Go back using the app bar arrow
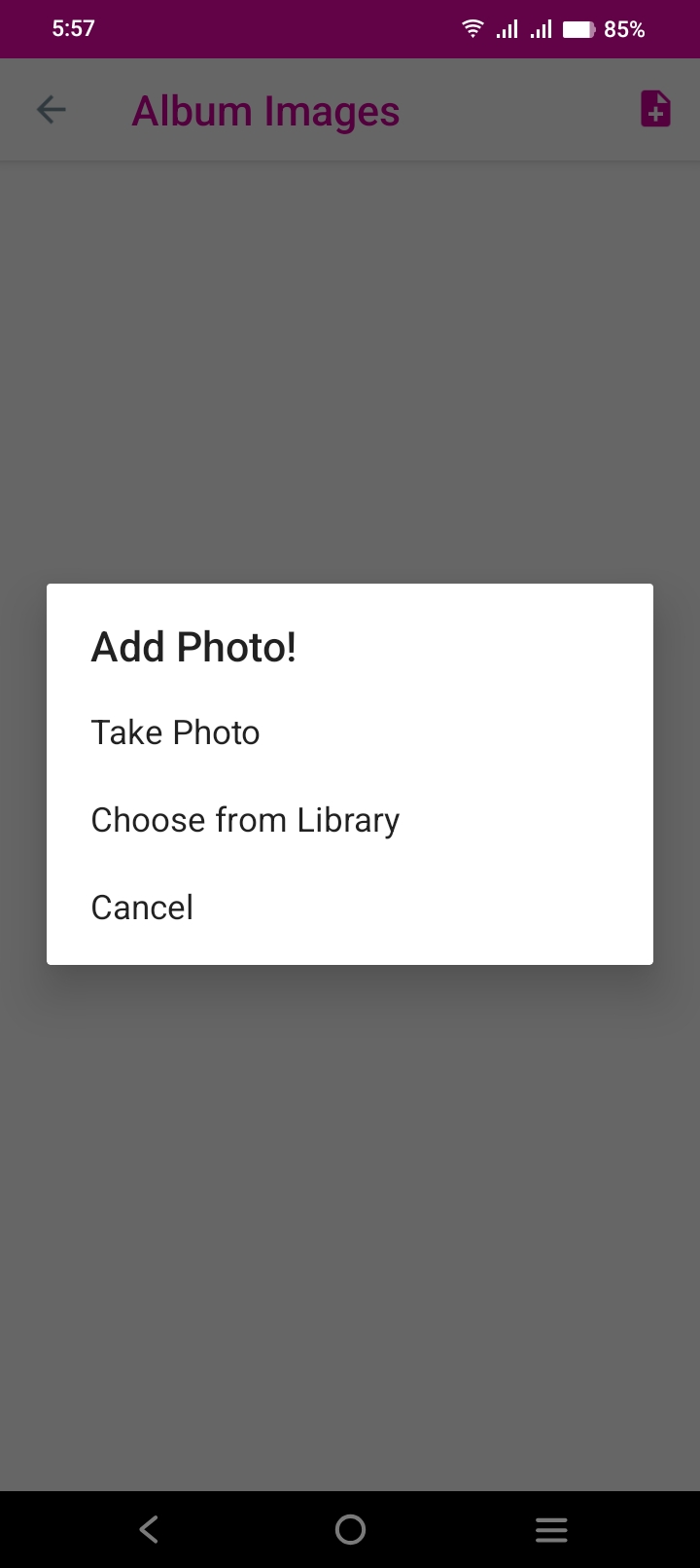 52,110
